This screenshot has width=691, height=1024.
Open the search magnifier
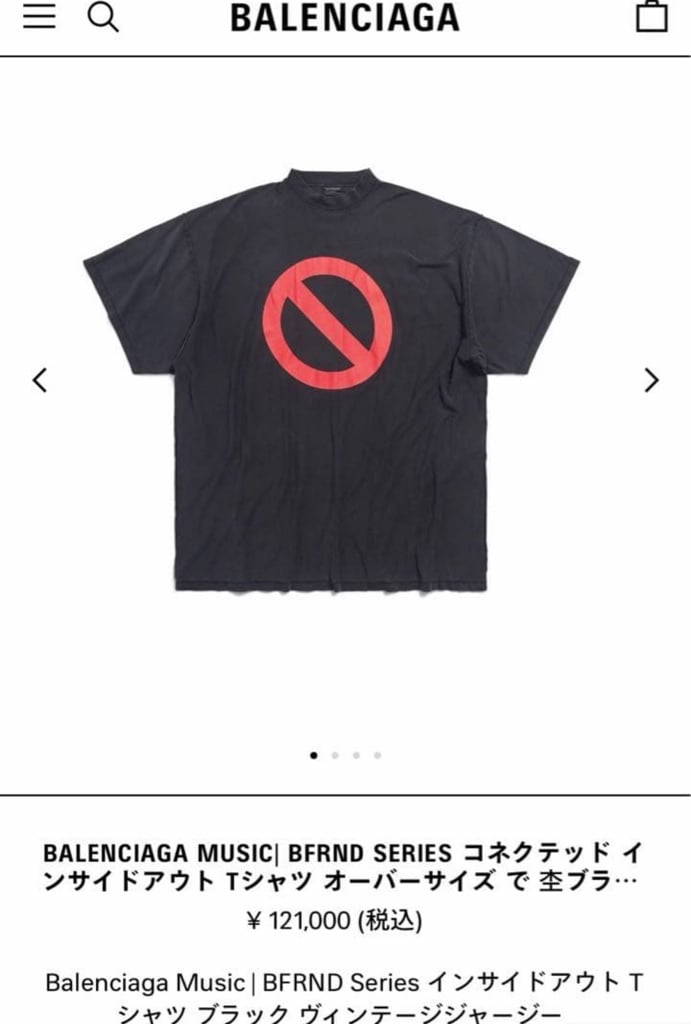pos(103,17)
